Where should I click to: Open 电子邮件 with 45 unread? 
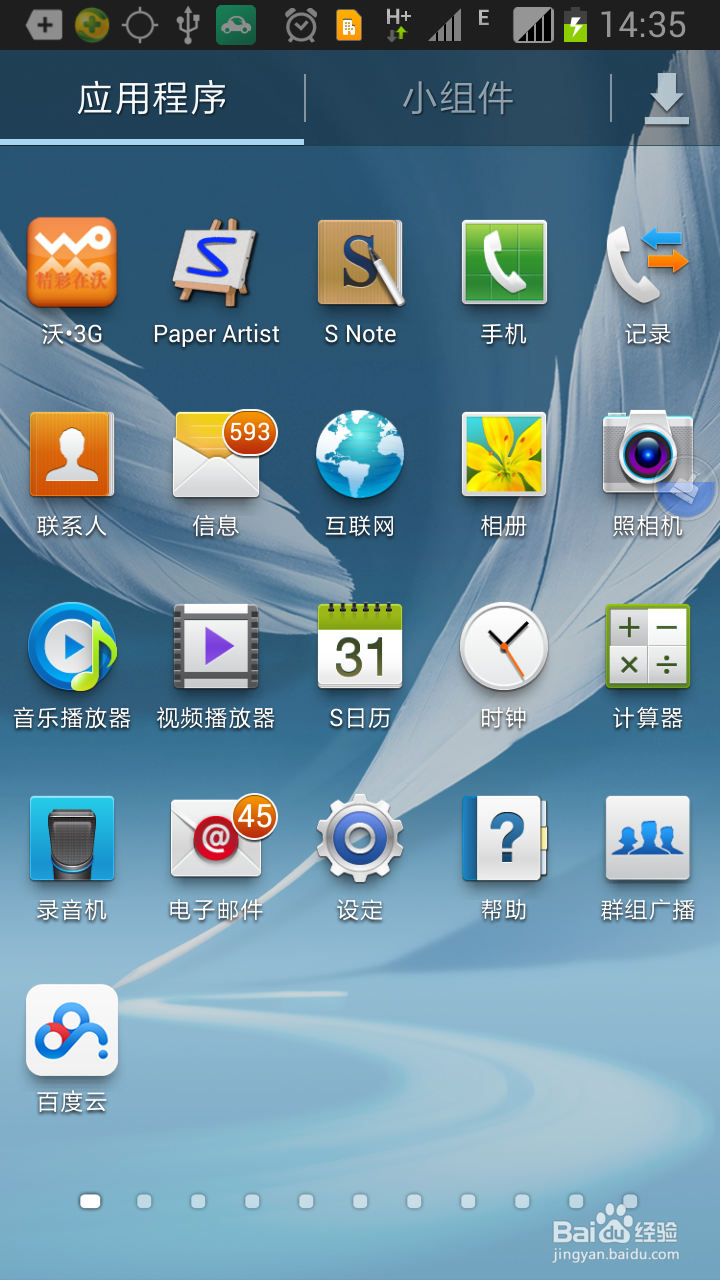(x=216, y=839)
